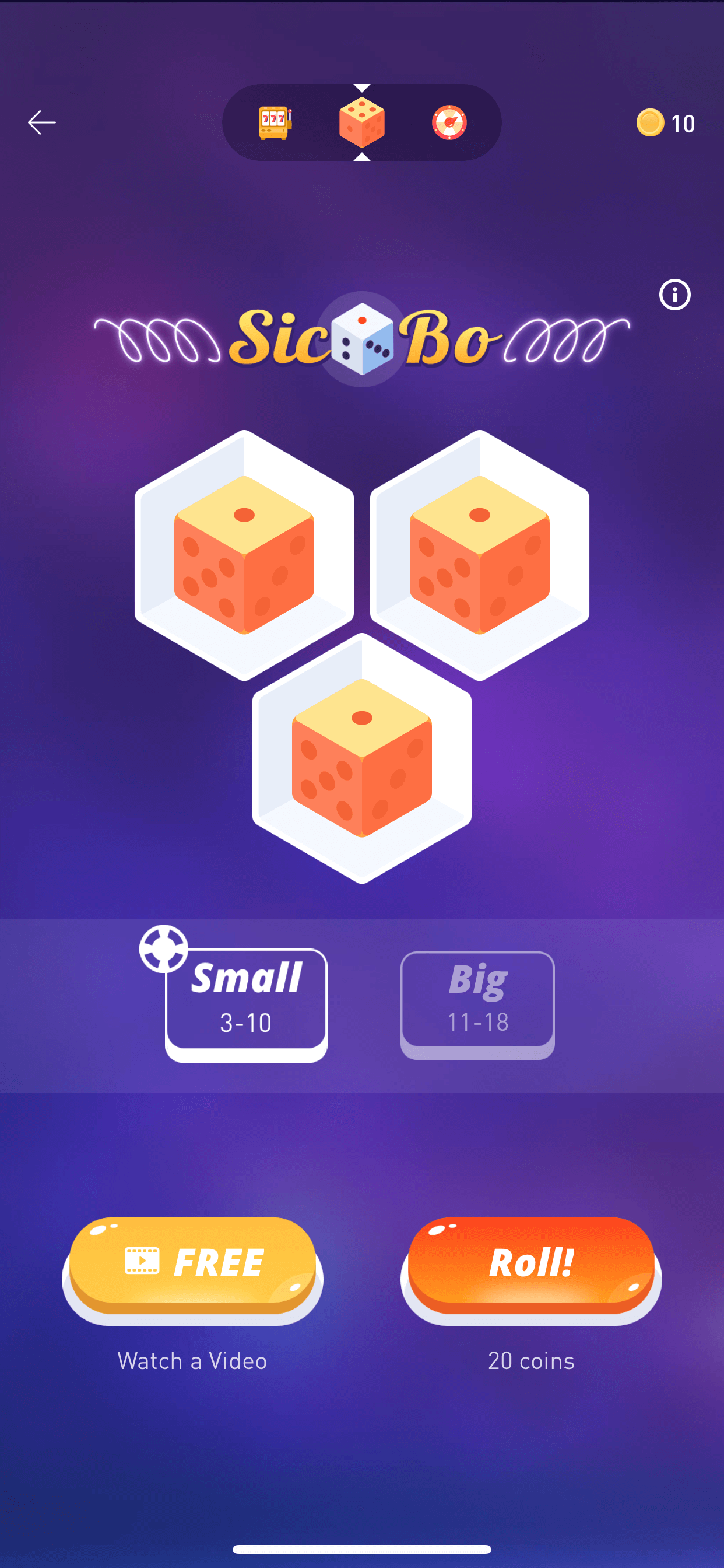
Task: Open the Sic Bo info icon
Action: click(674, 295)
